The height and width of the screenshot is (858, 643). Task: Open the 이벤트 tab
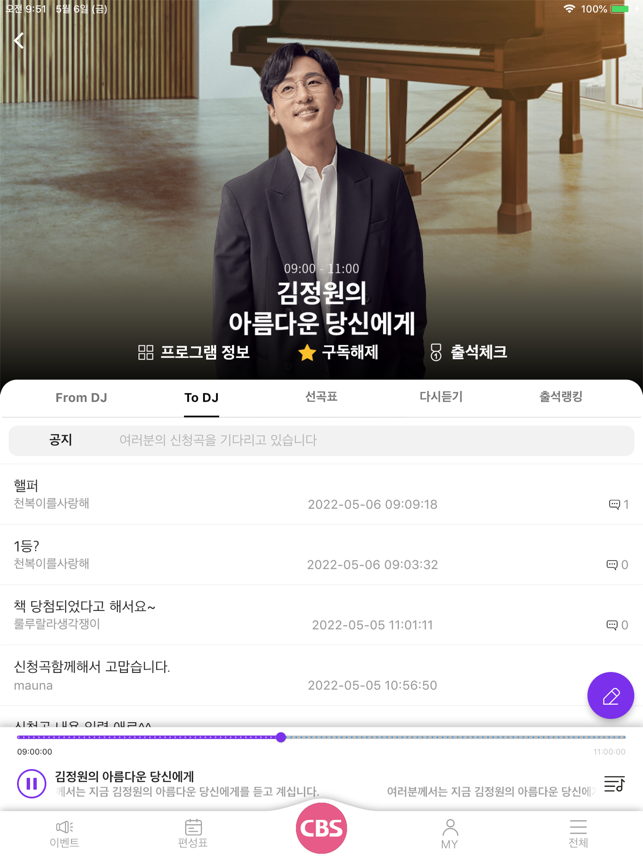pos(64,833)
